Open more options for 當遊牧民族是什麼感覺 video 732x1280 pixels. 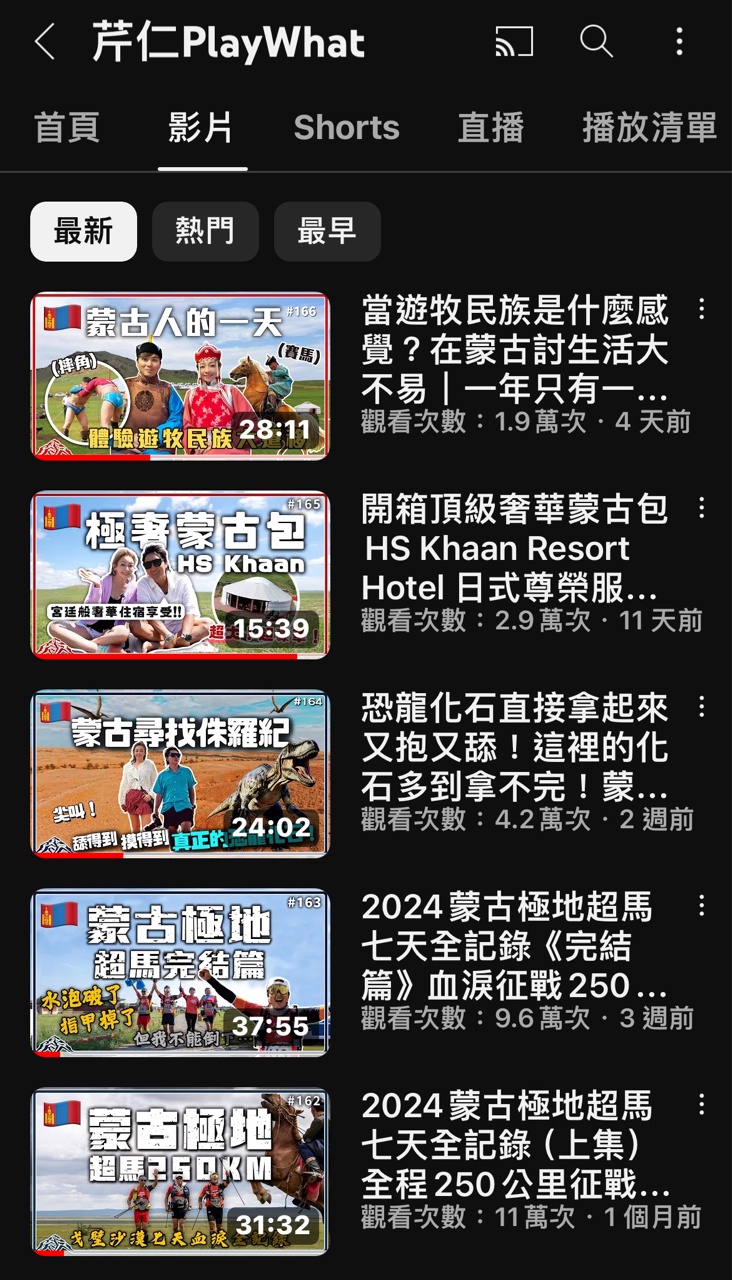pos(701,309)
